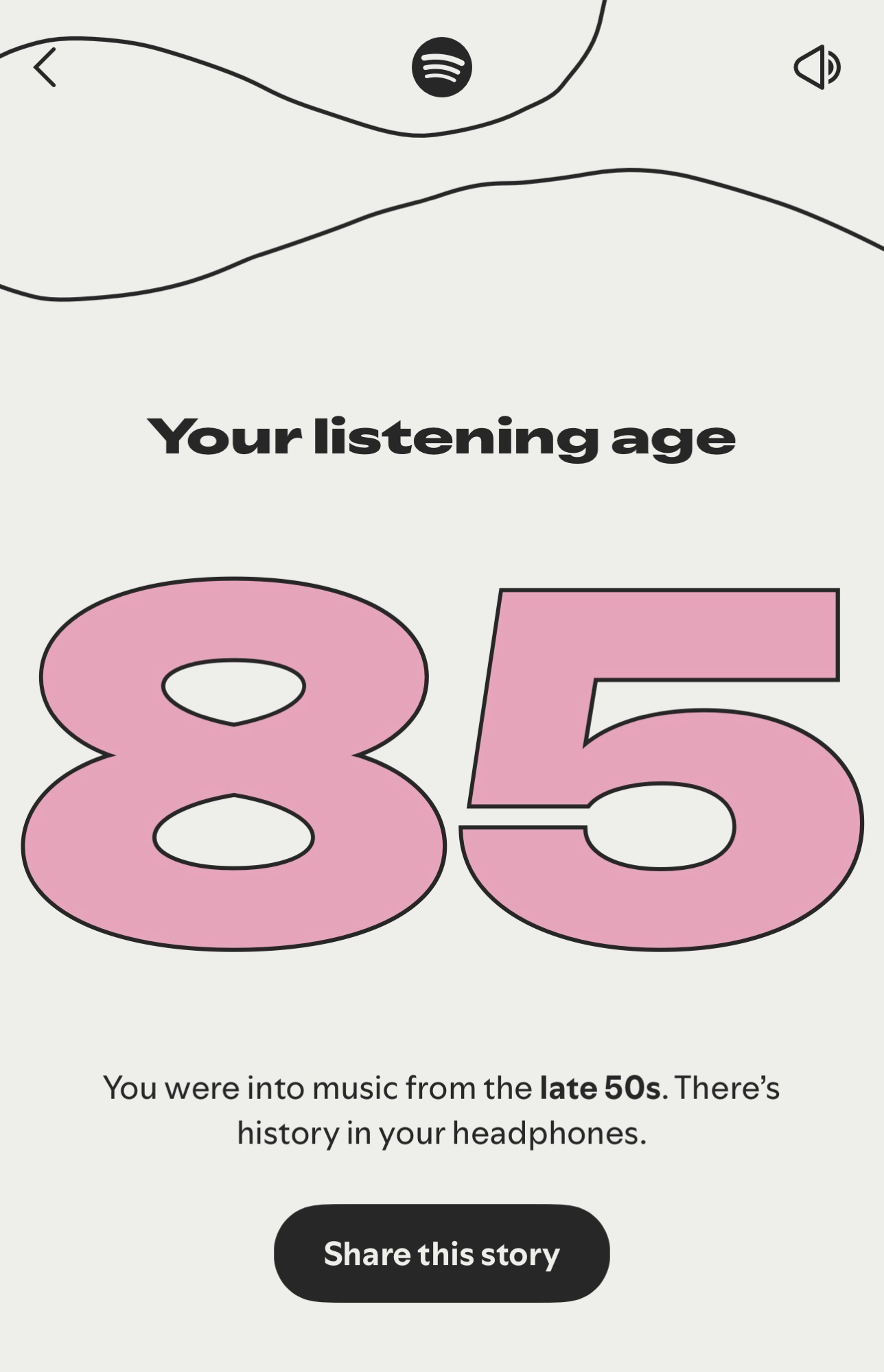Image resolution: width=884 pixels, height=1372 pixels.
Task: Go back using the top-left arrow
Action: (x=45, y=67)
